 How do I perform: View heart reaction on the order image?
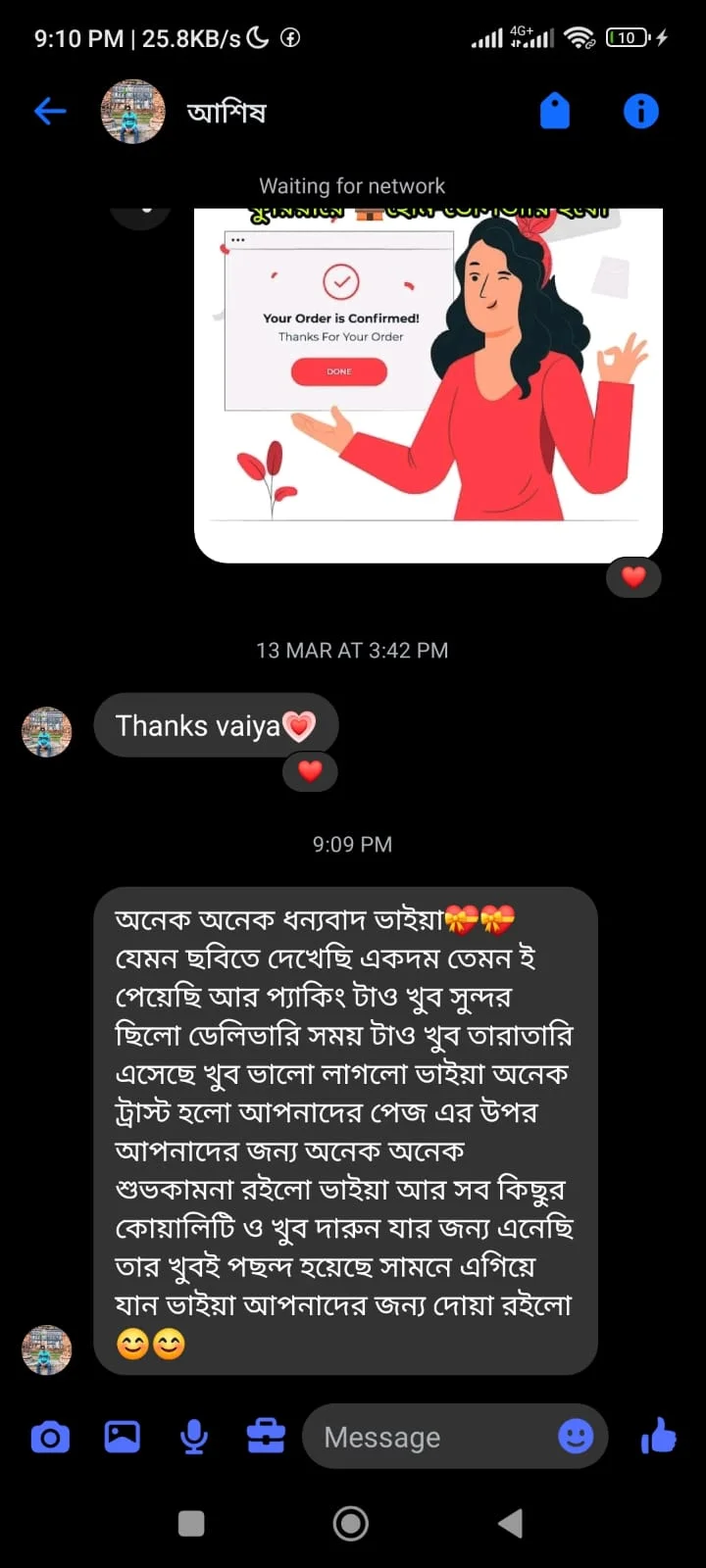click(633, 577)
